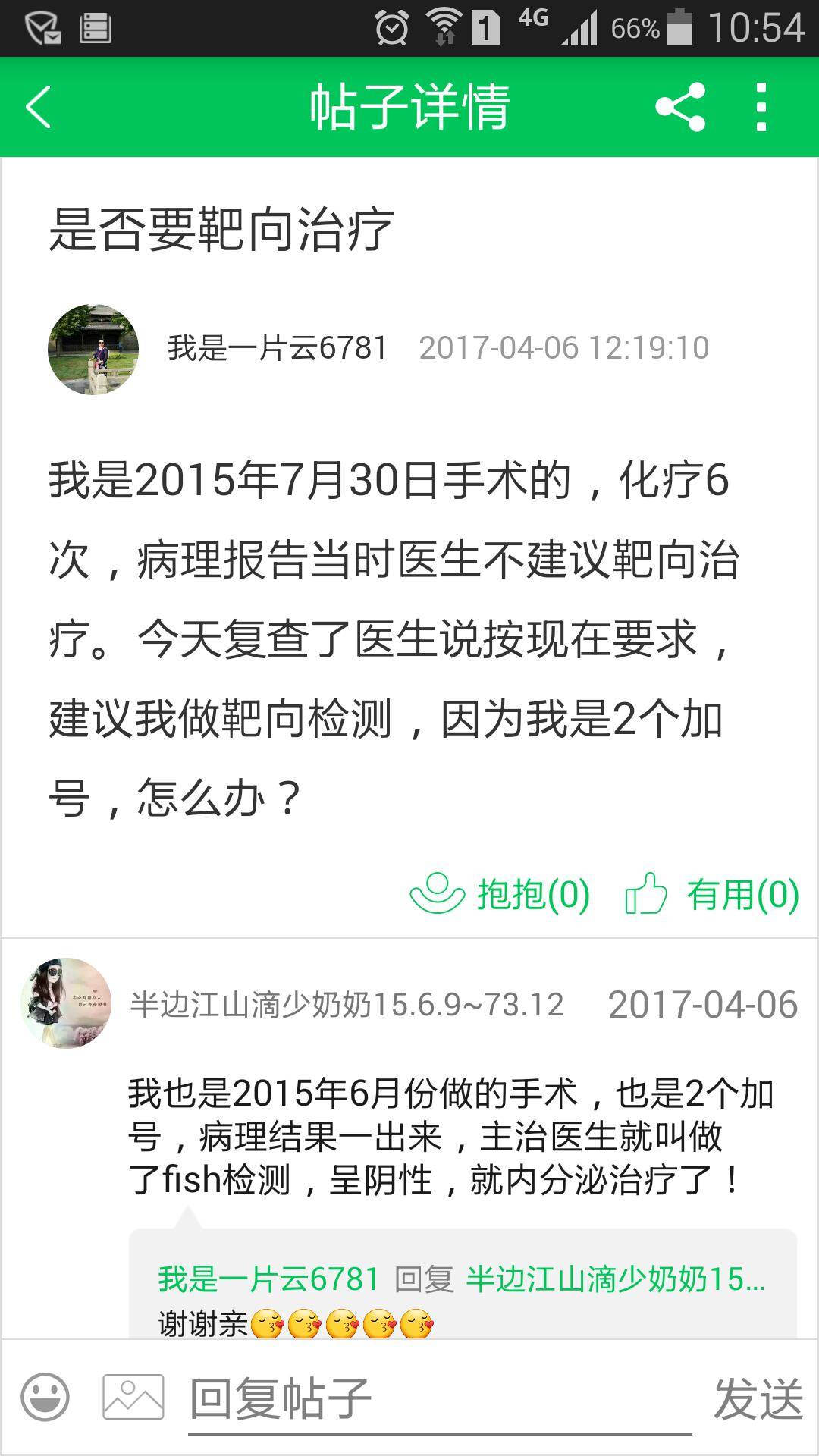Tap green name 我是一片云6781 in the reply
This screenshot has width=819, height=1456.
(x=268, y=1279)
